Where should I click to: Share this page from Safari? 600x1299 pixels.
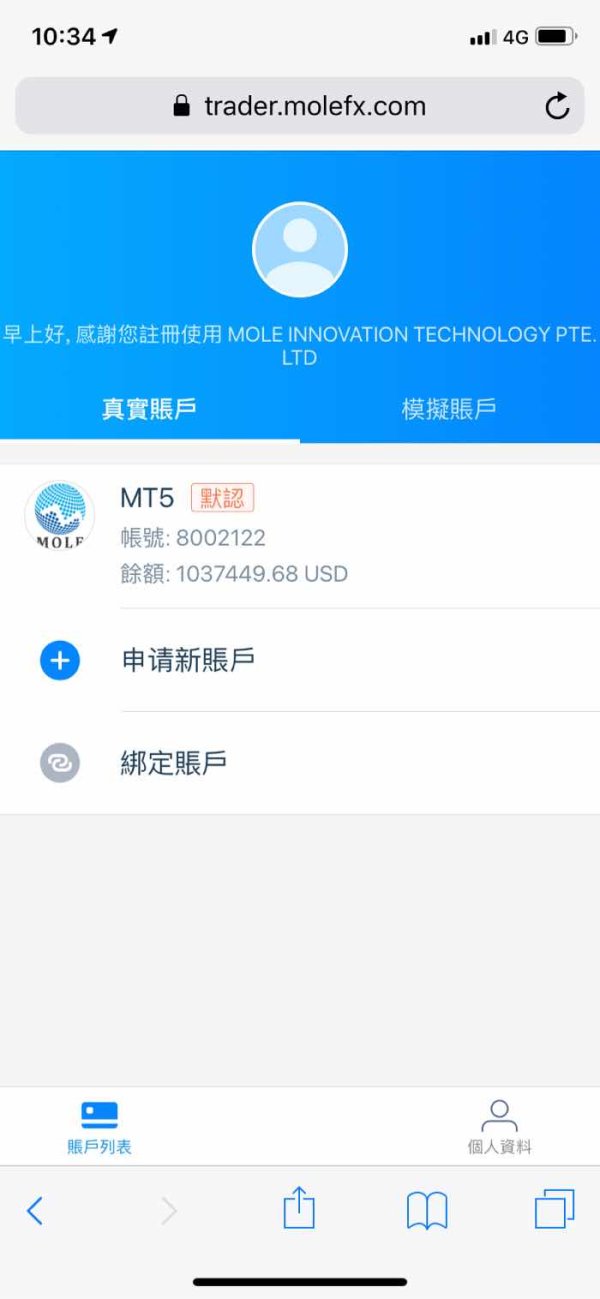(299, 1208)
